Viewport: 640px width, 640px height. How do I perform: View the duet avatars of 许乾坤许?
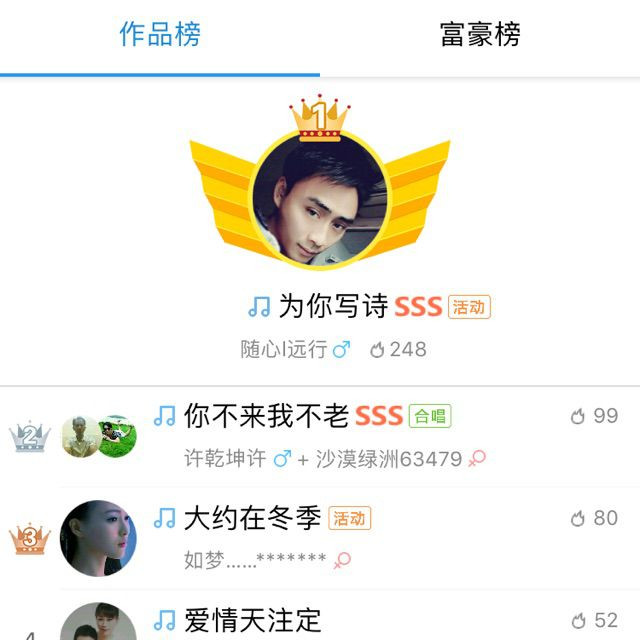pyautogui.click(x=98, y=436)
